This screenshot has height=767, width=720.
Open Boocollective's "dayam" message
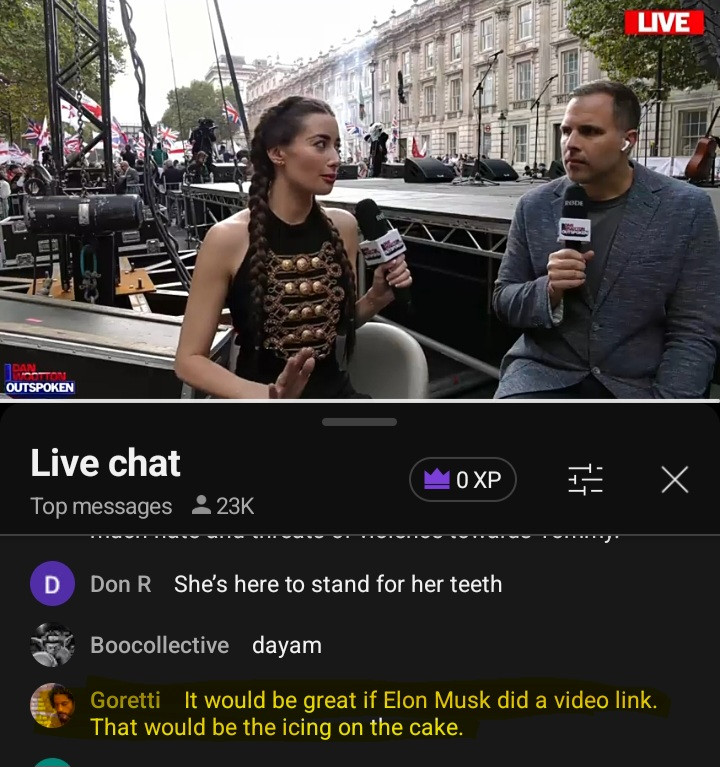coord(286,646)
